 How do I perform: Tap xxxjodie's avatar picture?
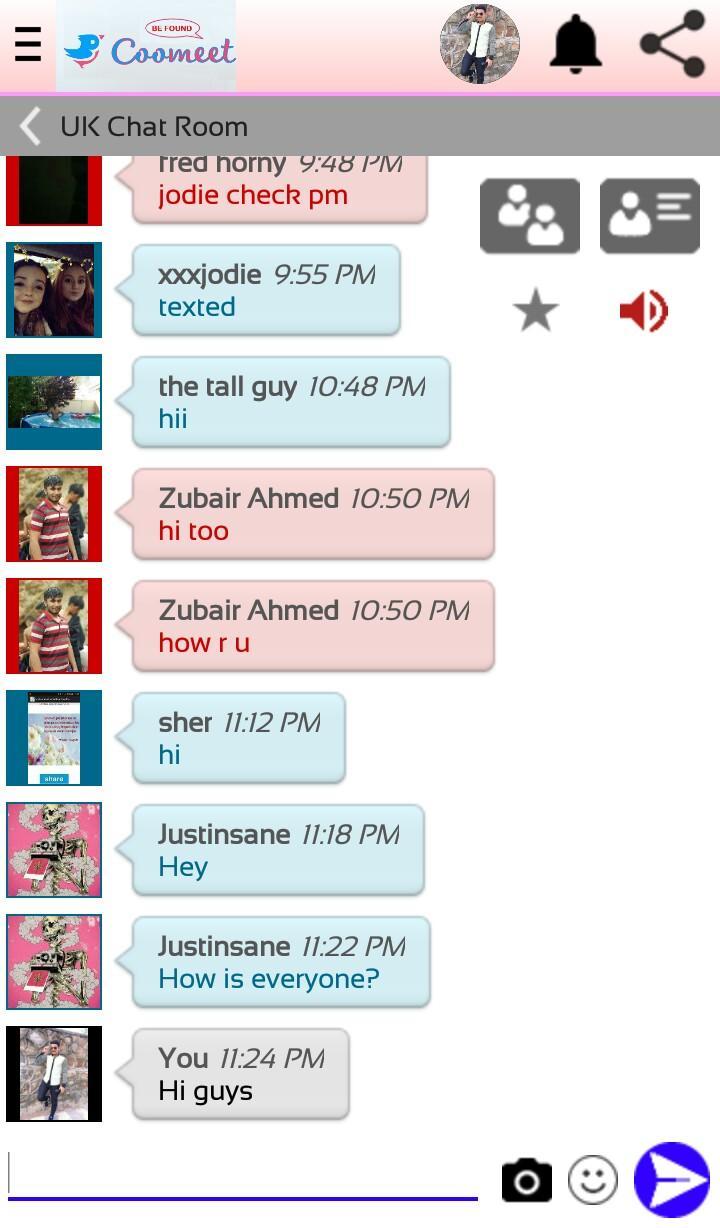54,290
